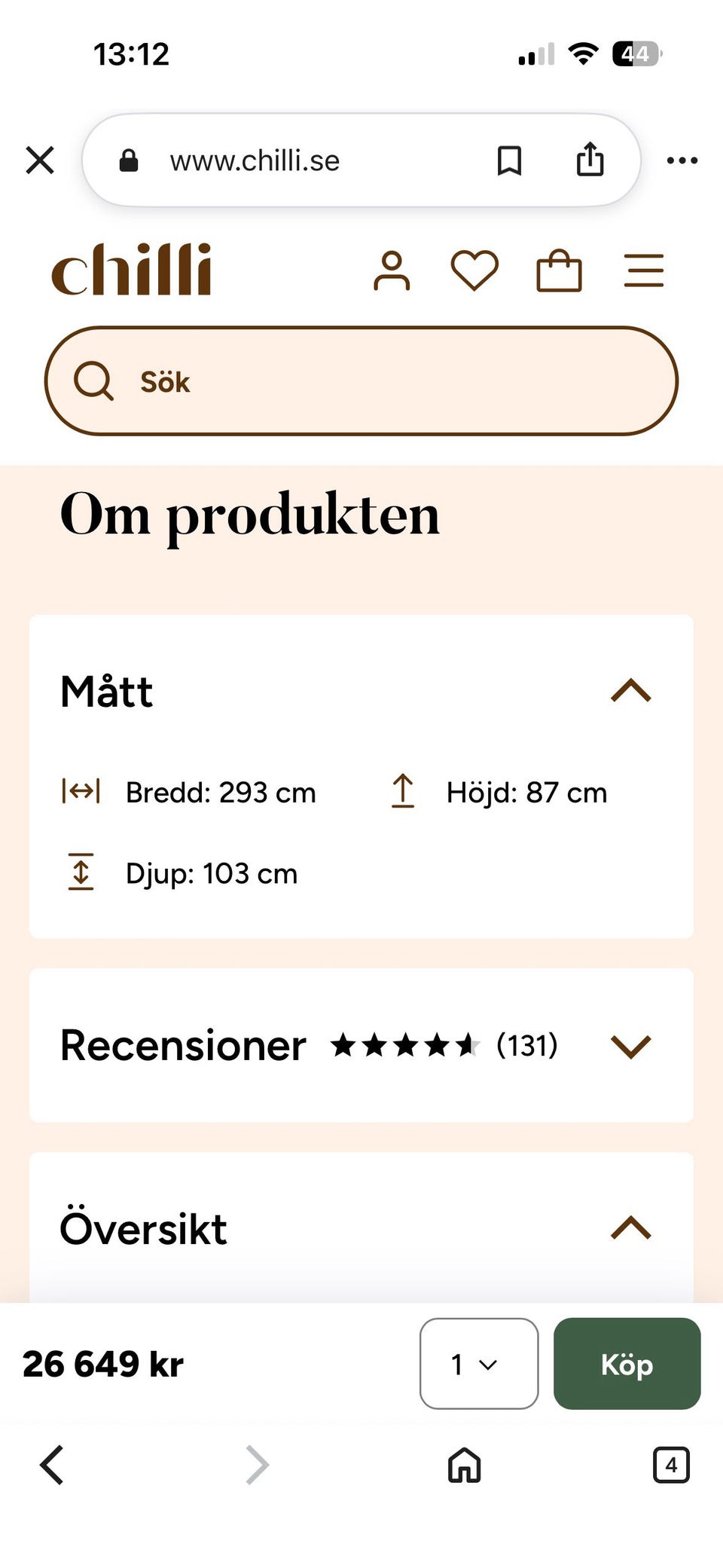Collapse the Mått section

[x=630, y=691]
